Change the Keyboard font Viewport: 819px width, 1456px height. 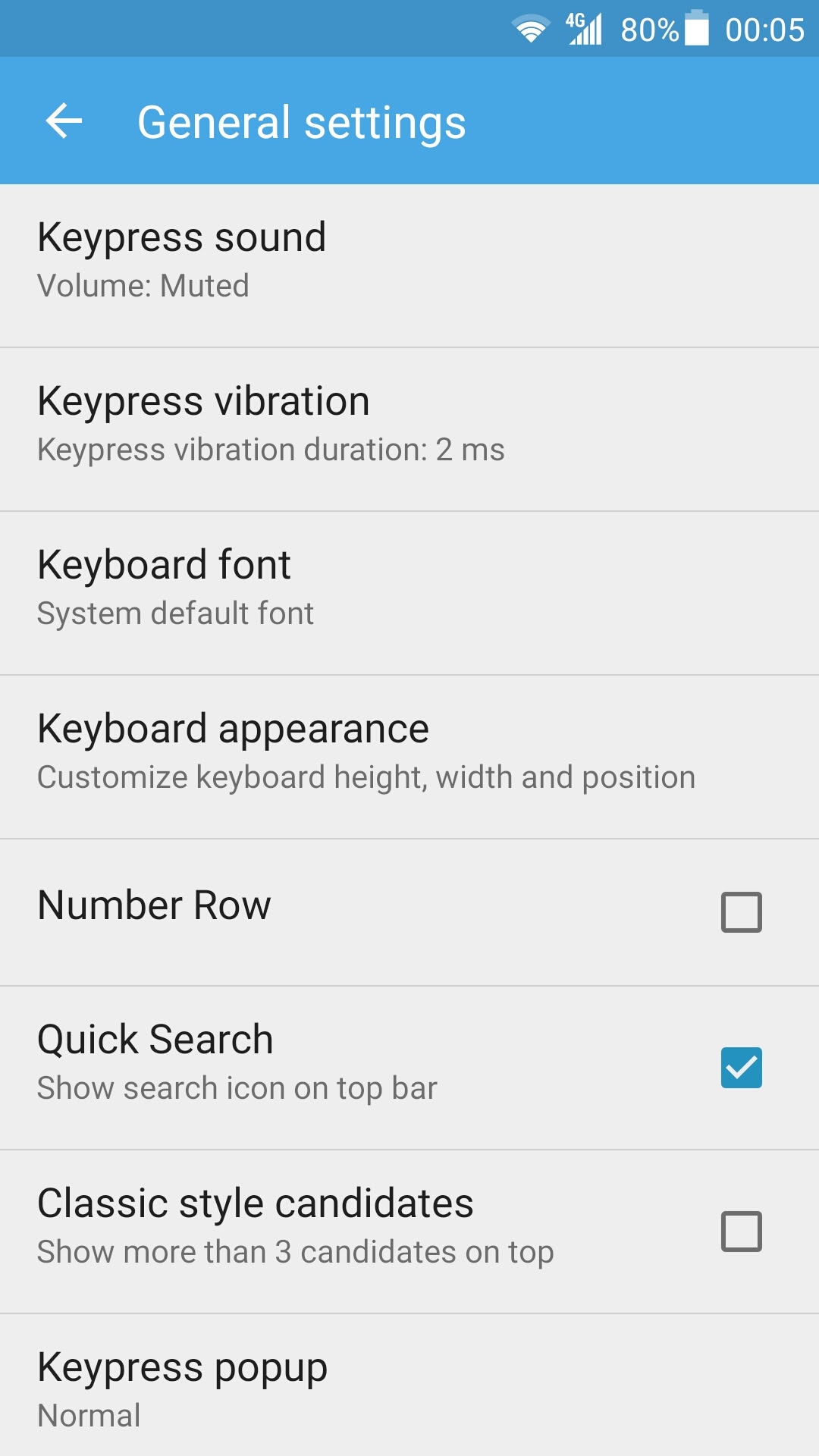point(409,593)
